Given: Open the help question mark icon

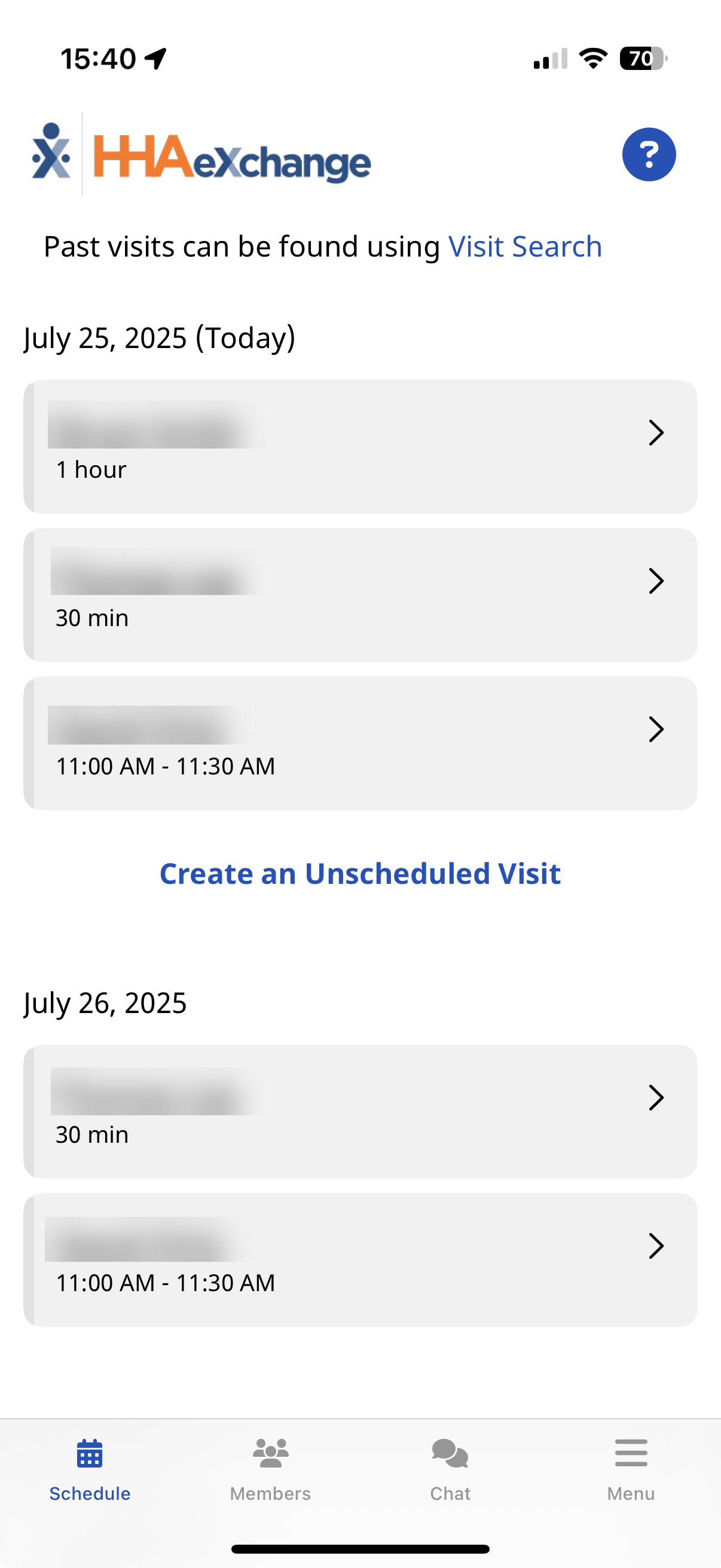Looking at the screenshot, I should click(x=649, y=155).
